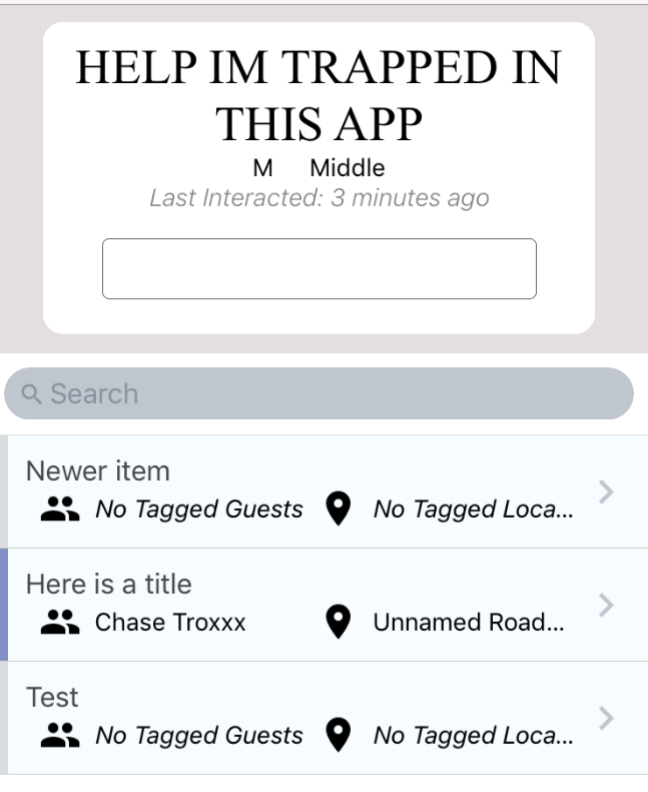Open the Newer item entry
This screenshot has height=792, width=648.
click(320, 491)
